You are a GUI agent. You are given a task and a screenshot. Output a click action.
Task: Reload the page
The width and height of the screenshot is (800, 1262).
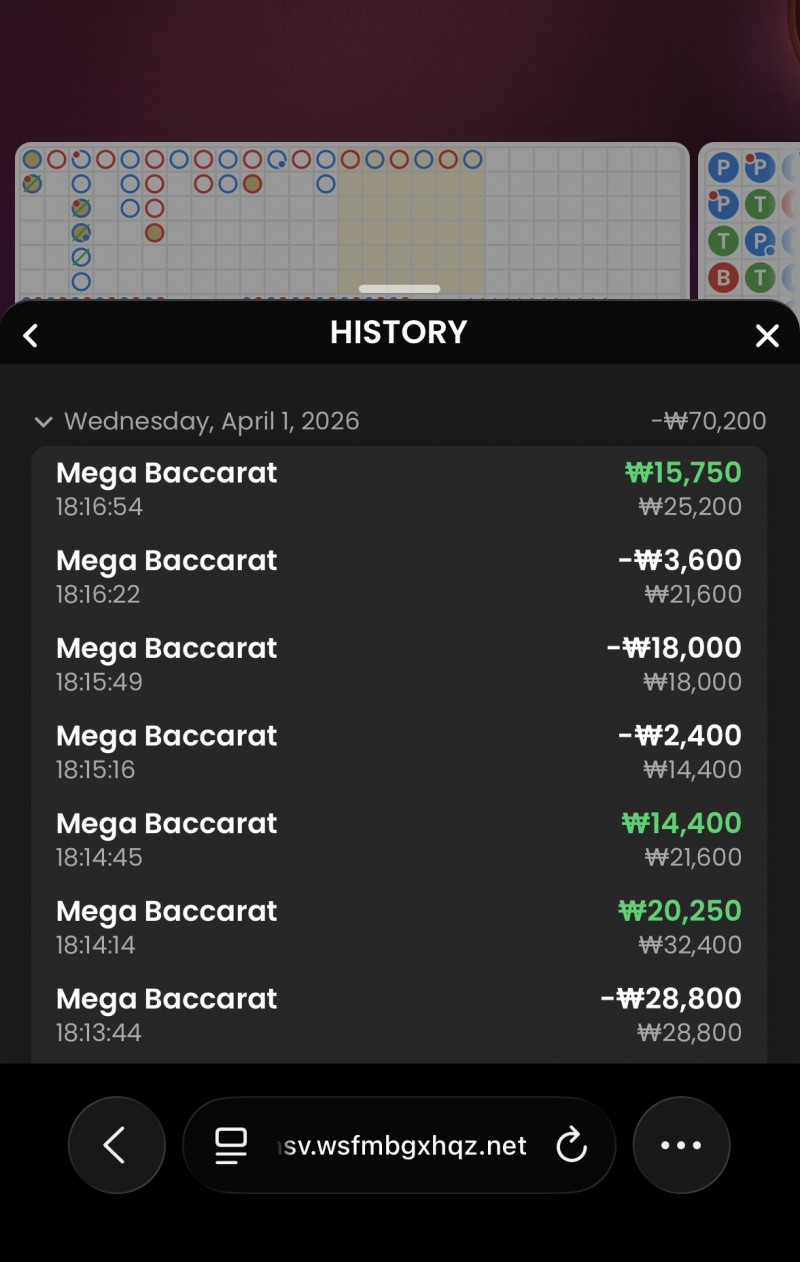point(571,1146)
